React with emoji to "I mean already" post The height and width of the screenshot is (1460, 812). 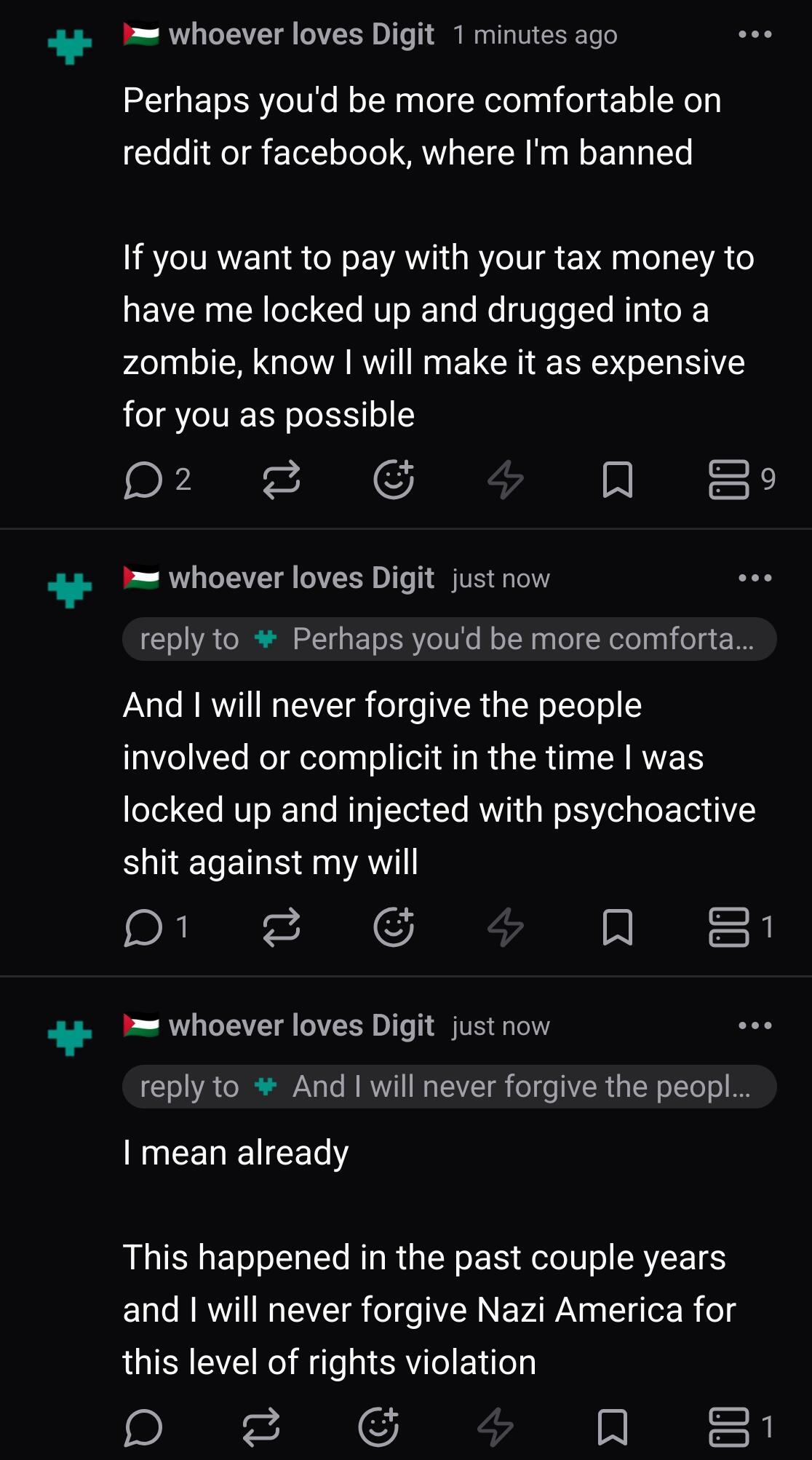[x=379, y=1427]
